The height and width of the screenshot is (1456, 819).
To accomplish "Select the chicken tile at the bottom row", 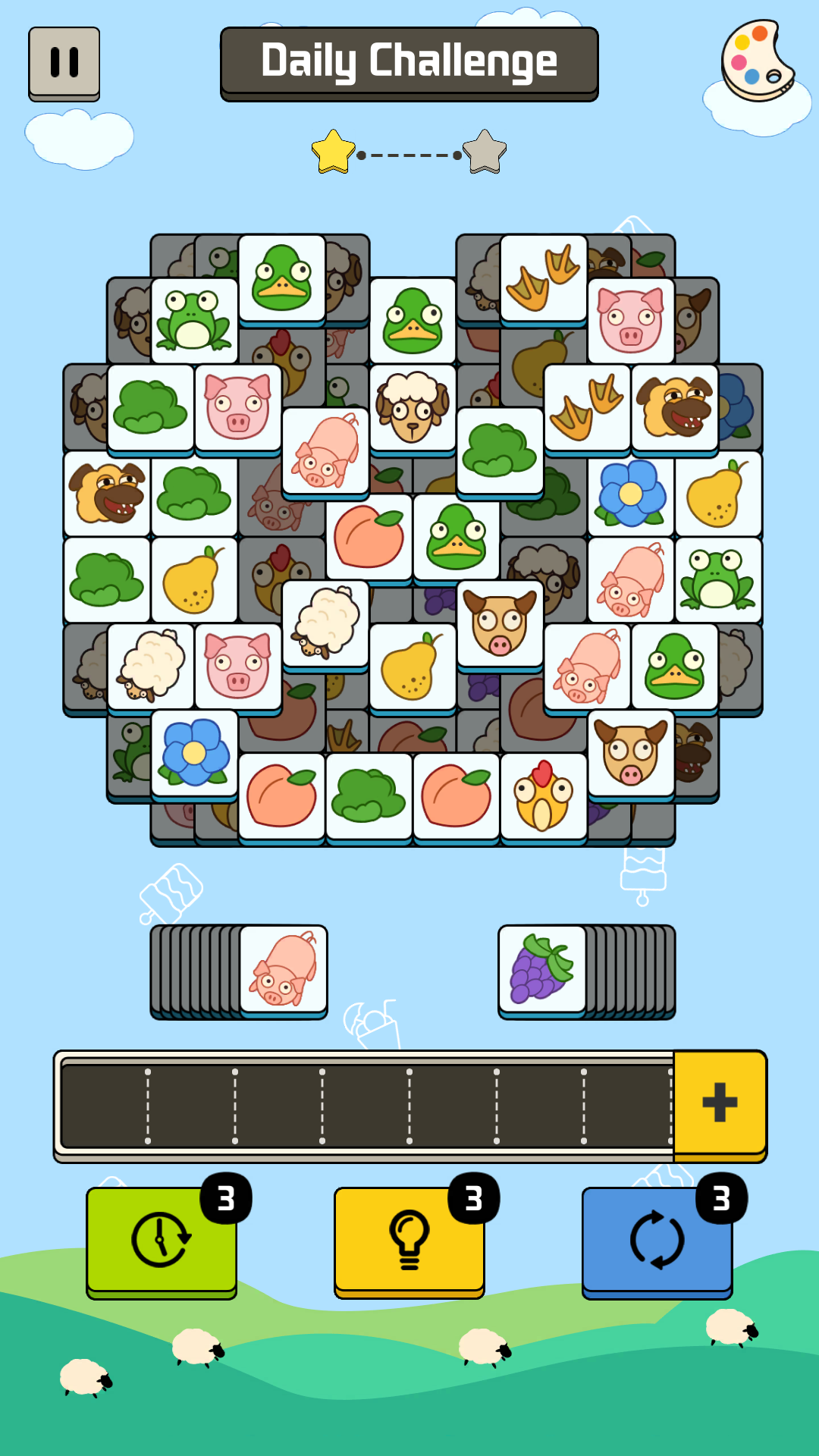I will 543,796.
